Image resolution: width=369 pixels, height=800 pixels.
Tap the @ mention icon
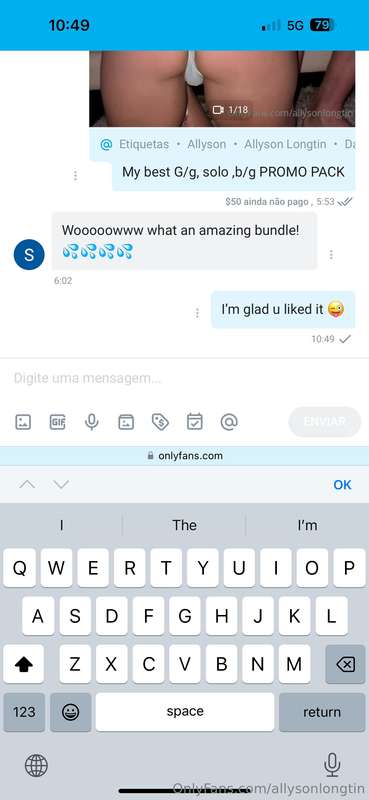[229, 422]
